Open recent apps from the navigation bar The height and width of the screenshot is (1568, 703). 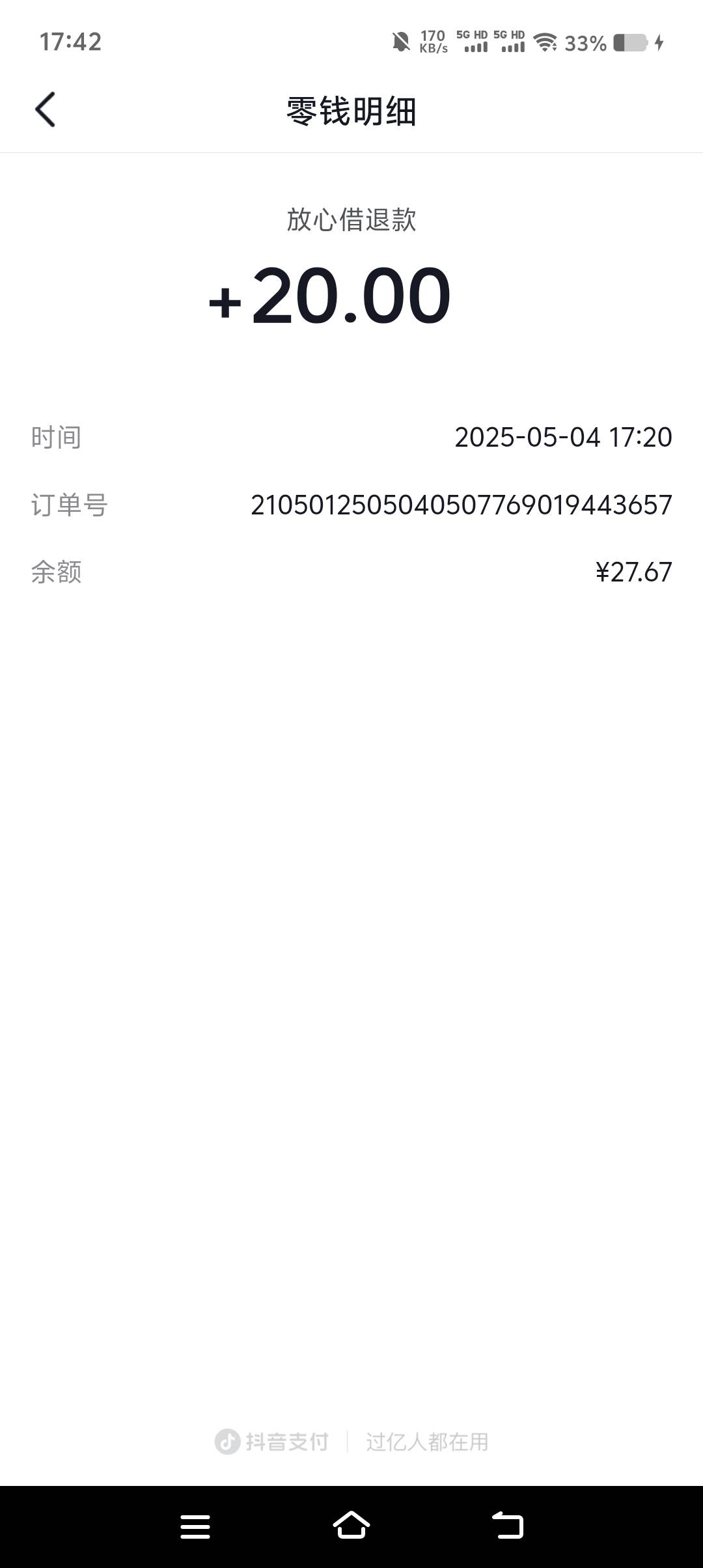pos(195,1526)
